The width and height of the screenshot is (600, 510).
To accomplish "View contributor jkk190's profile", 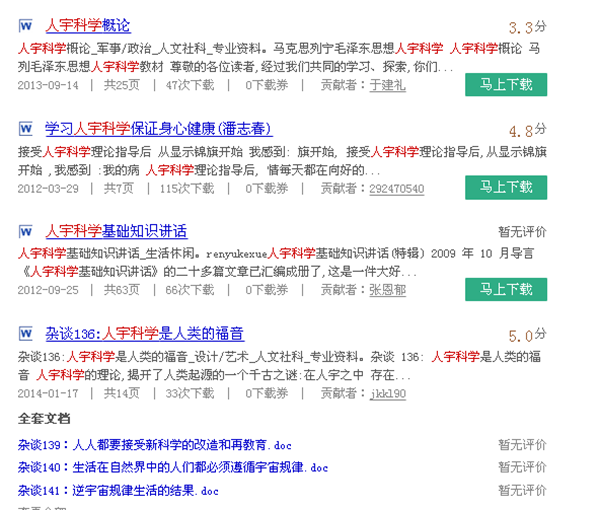I will point(388,394).
